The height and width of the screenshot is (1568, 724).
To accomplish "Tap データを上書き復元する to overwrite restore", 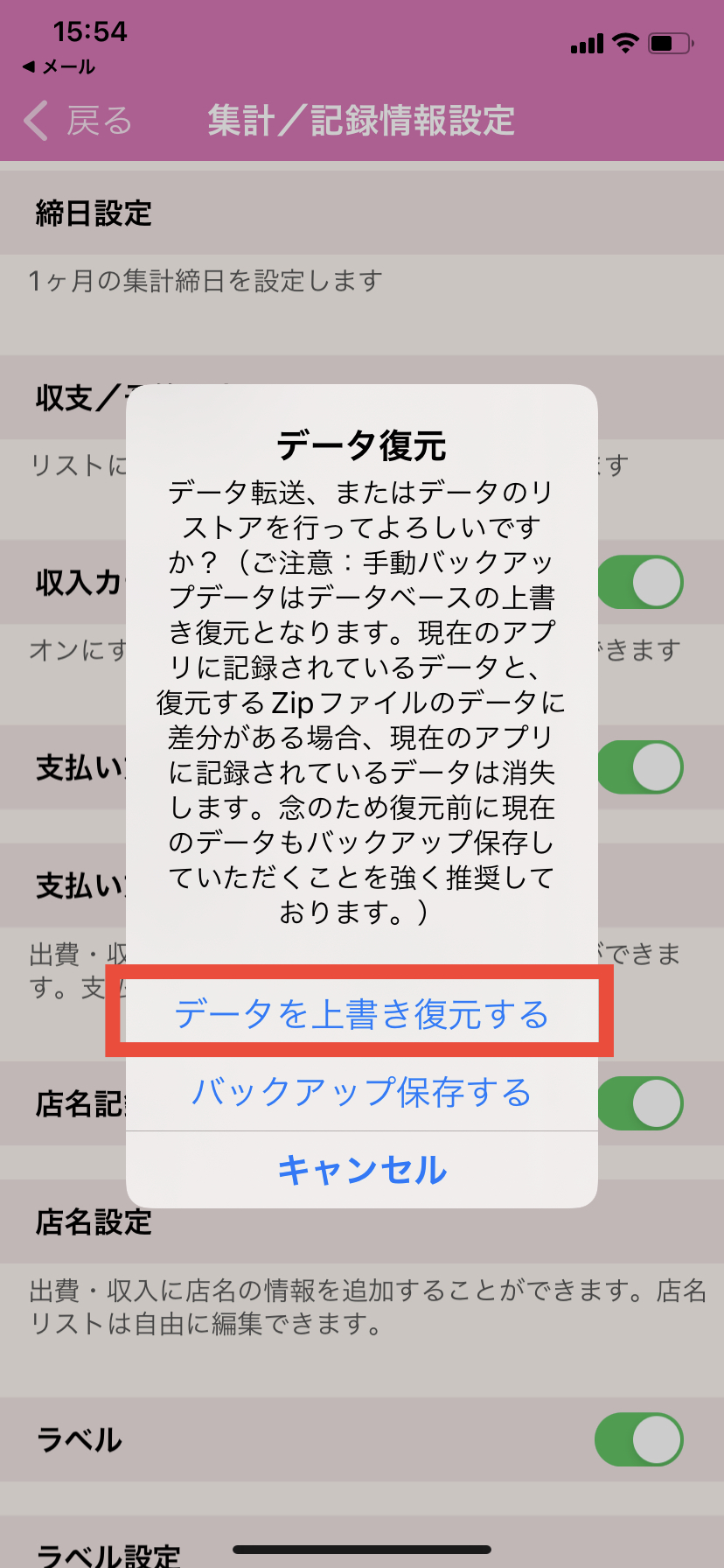I will point(361,1013).
